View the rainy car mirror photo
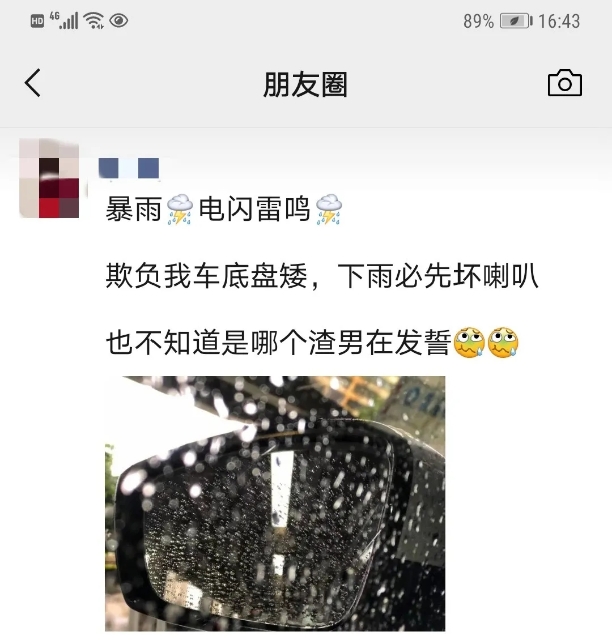This screenshot has width=612, height=640. (275, 503)
